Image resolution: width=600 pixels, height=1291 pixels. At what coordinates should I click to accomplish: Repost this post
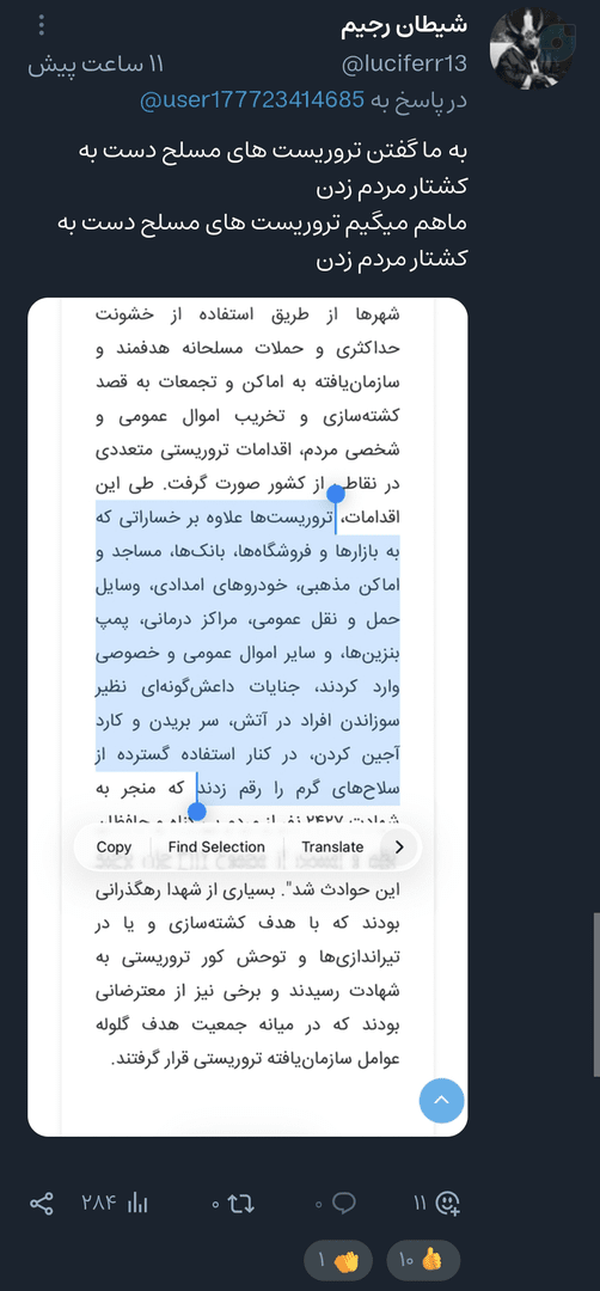tap(234, 1203)
